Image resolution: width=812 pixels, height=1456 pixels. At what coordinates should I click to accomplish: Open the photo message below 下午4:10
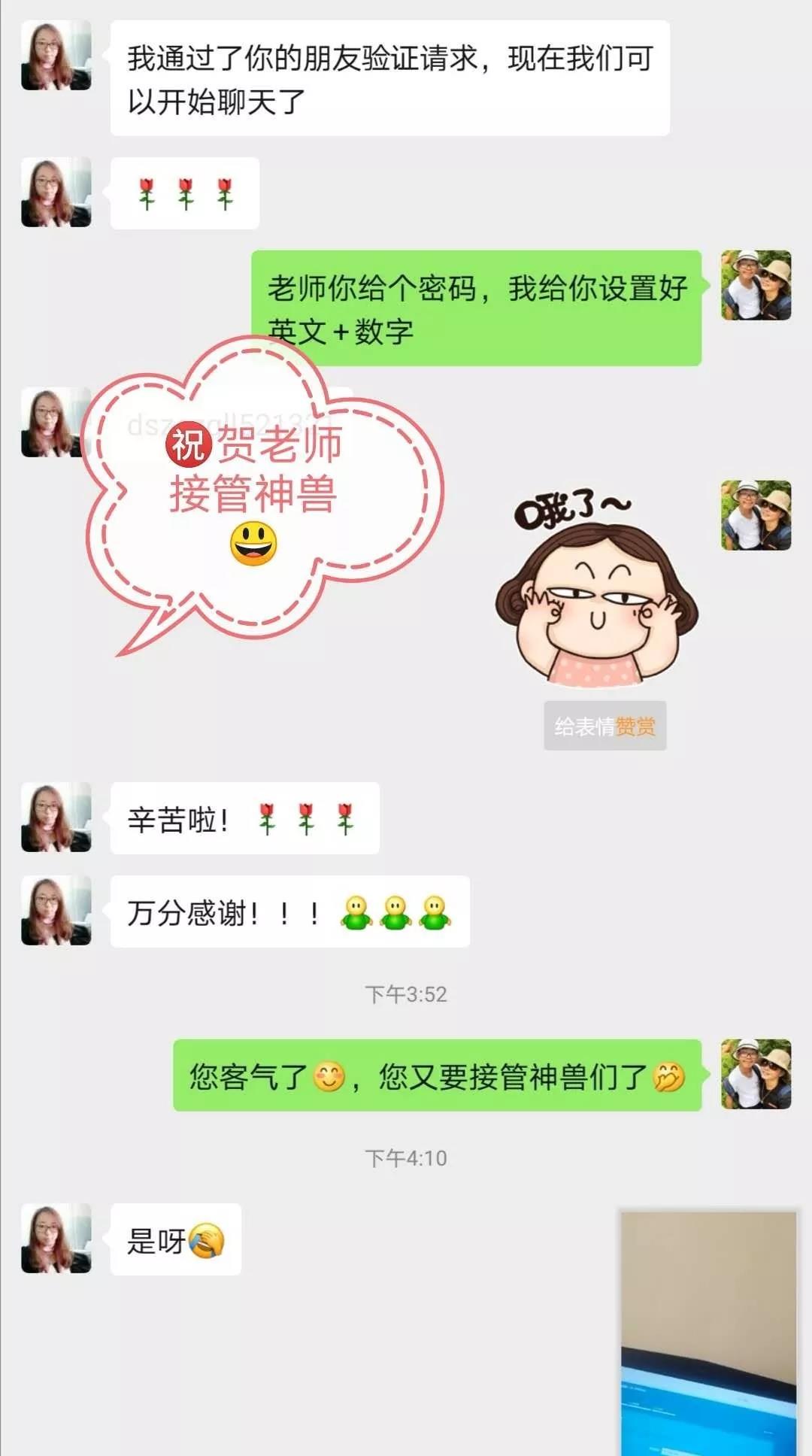pyautogui.click(x=707, y=1331)
